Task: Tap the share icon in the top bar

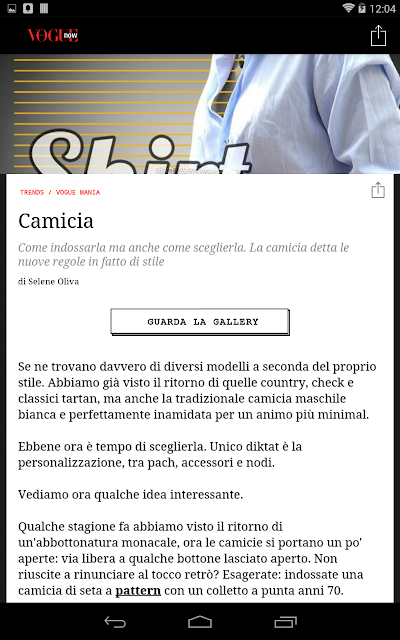Action: [378, 36]
